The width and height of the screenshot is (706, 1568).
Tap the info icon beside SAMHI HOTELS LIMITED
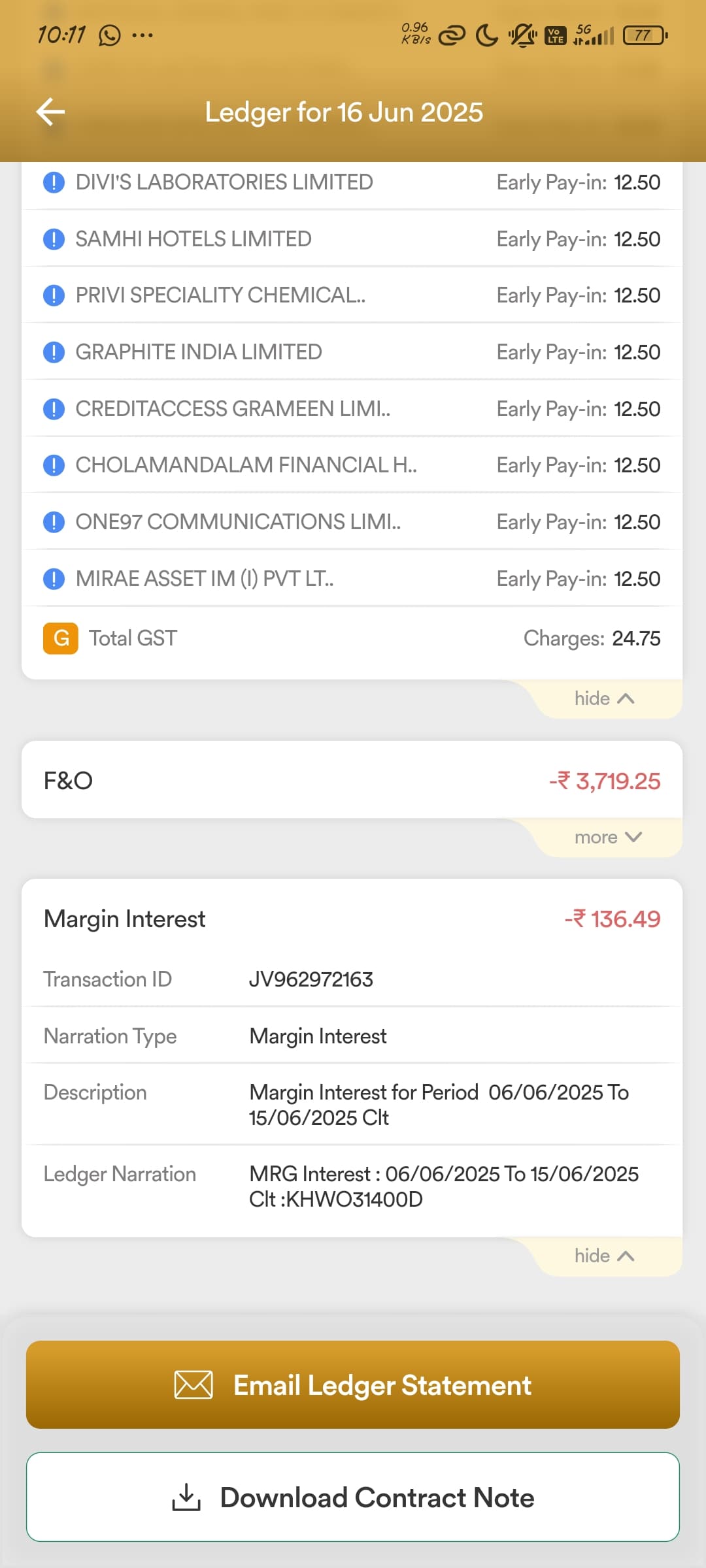tap(54, 239)
